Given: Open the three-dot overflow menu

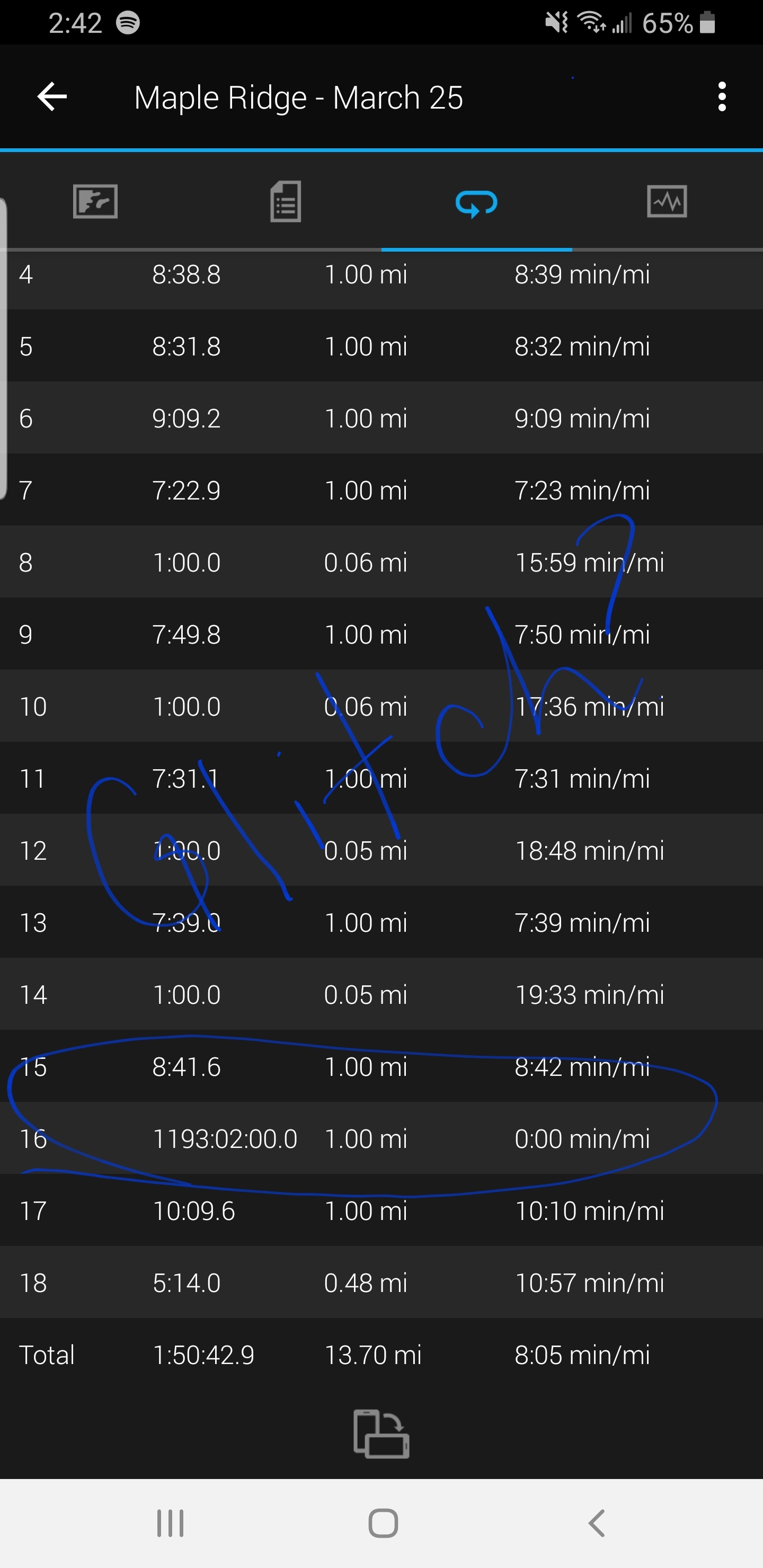Looking at the screenshot, I should [722, 97].
